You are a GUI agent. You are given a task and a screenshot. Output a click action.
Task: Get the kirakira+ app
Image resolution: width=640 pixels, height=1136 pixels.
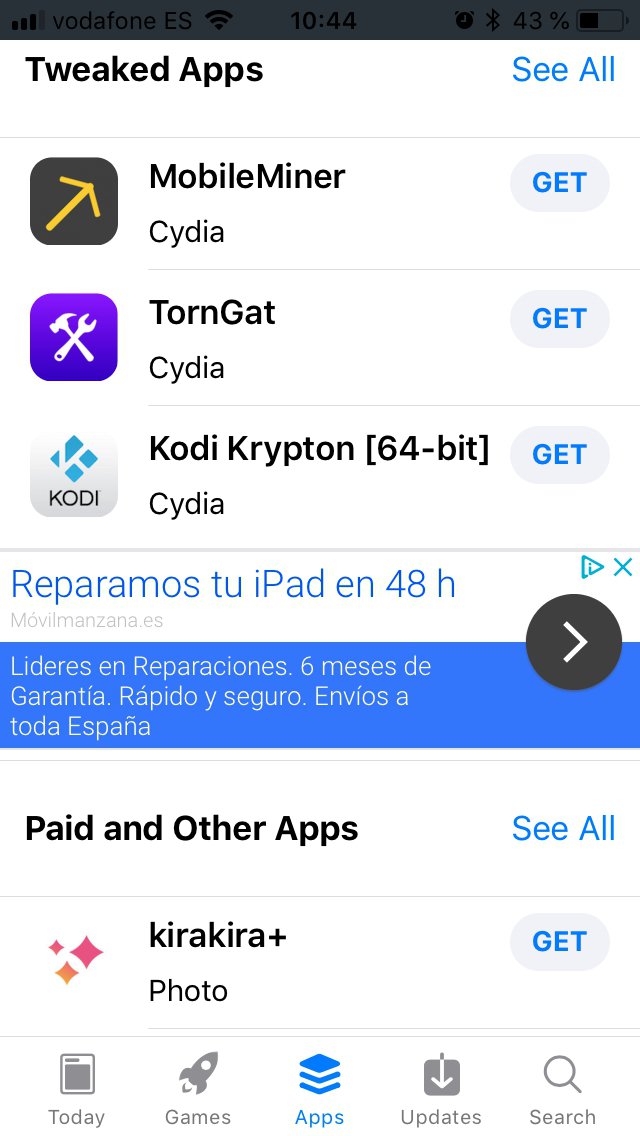click(559, 942)
